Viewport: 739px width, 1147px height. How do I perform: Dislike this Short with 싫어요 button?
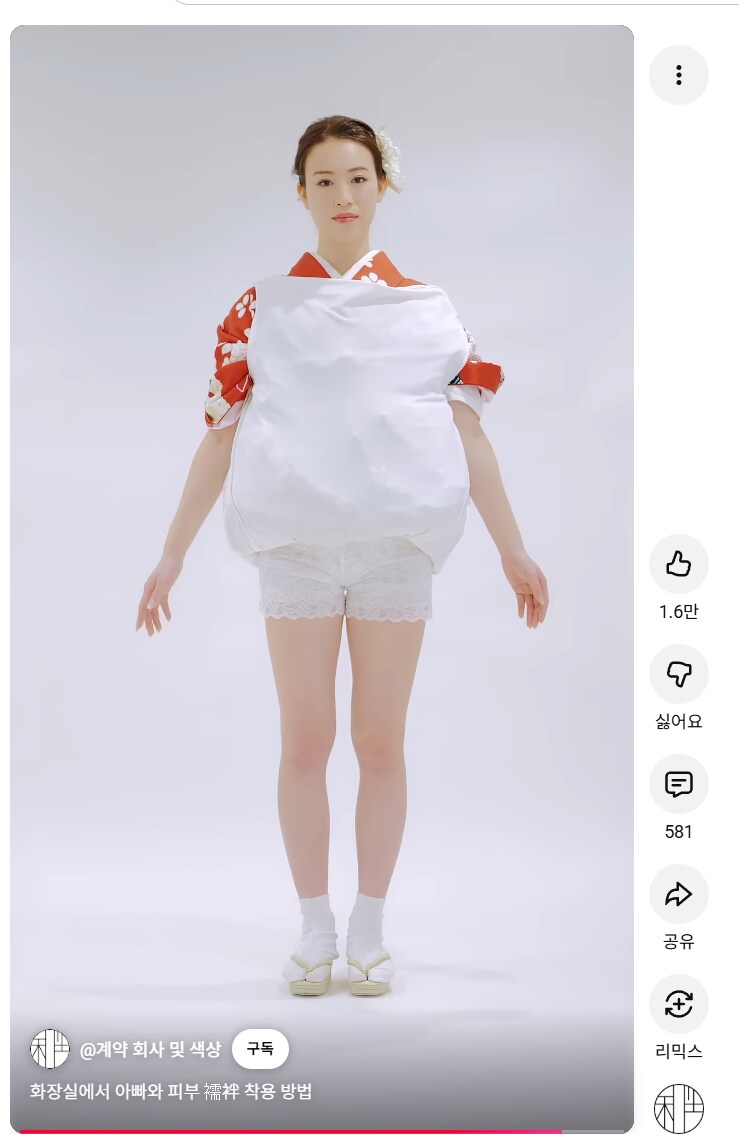click(678, 674)
